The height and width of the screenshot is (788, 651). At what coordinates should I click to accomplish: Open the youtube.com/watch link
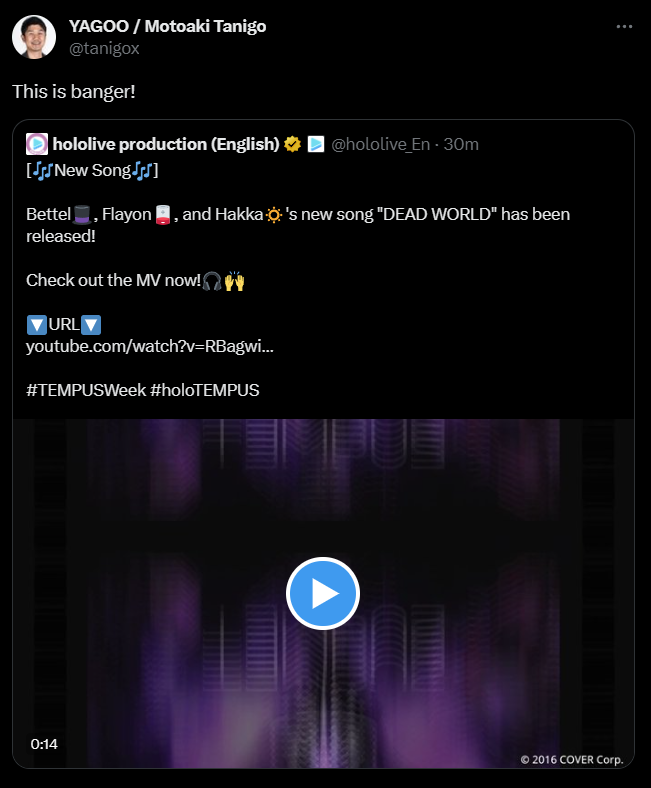[x=149, y=346]
